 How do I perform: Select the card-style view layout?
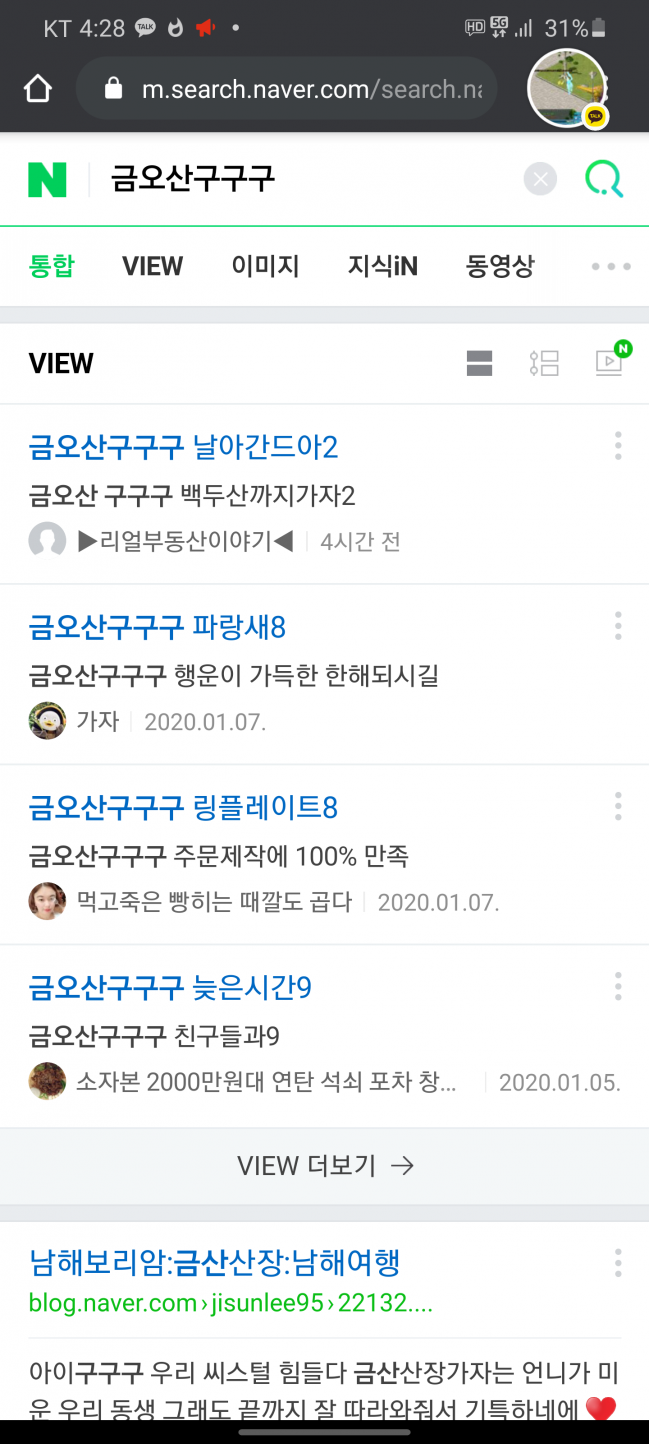480,363
